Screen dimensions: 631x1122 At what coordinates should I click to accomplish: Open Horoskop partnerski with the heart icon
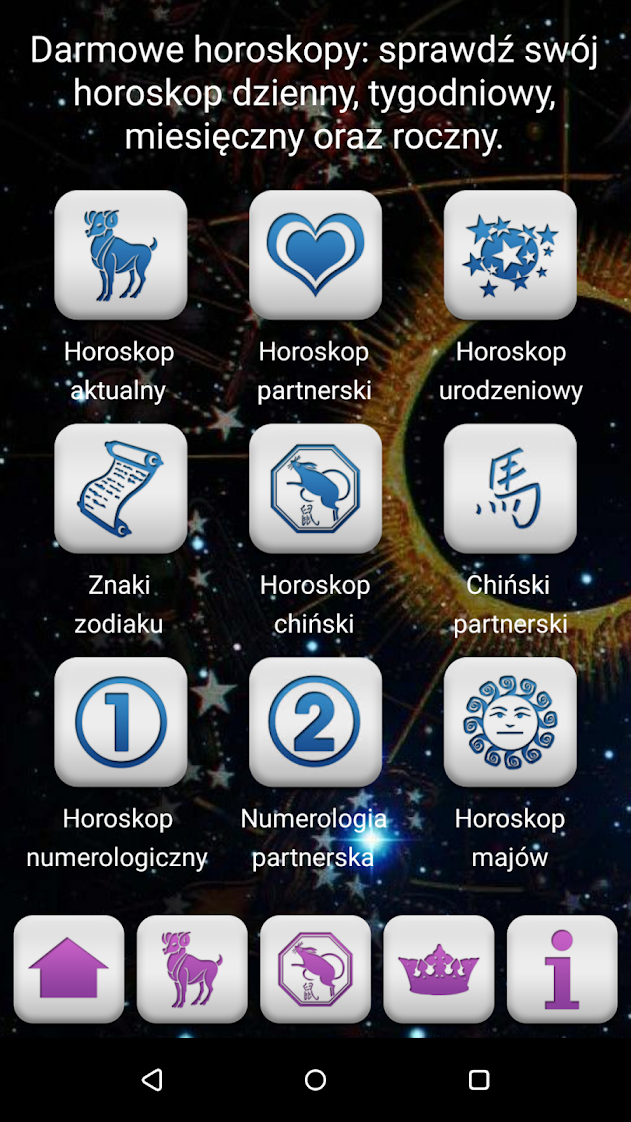tap(316, 255)
